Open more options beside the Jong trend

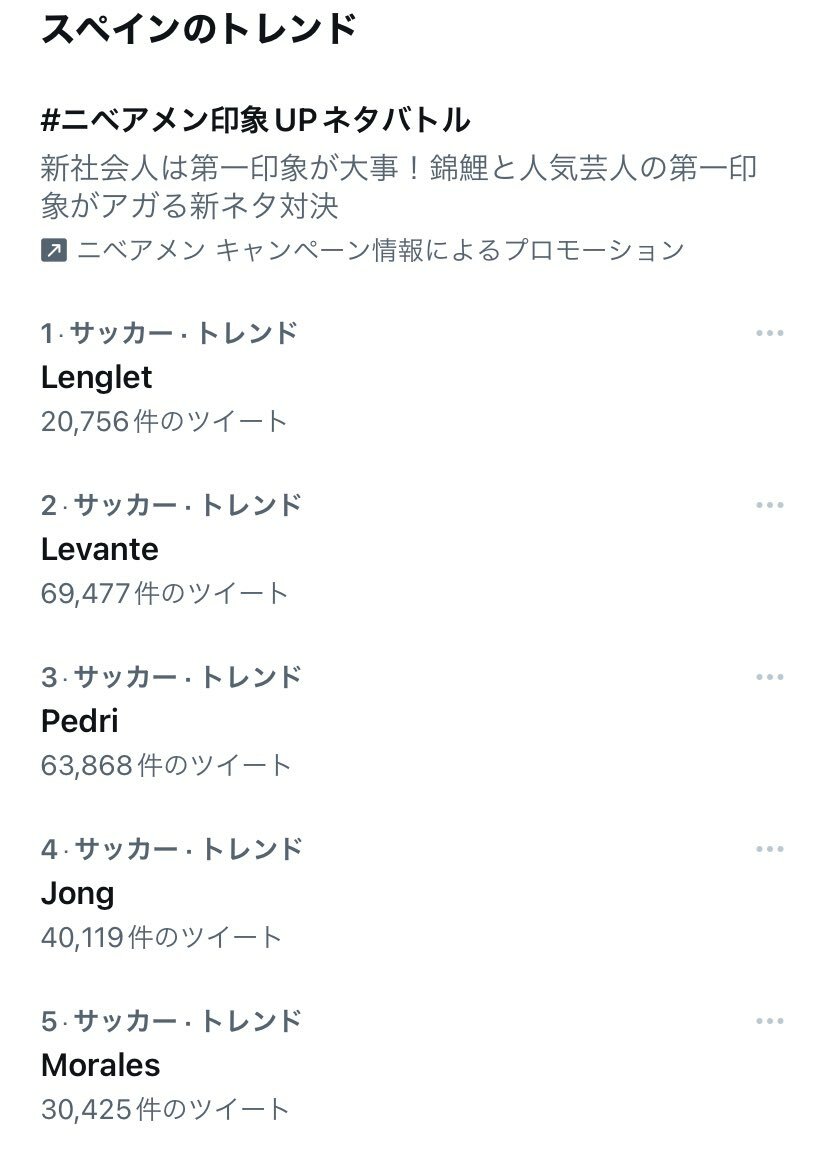[x=769, y=849]
